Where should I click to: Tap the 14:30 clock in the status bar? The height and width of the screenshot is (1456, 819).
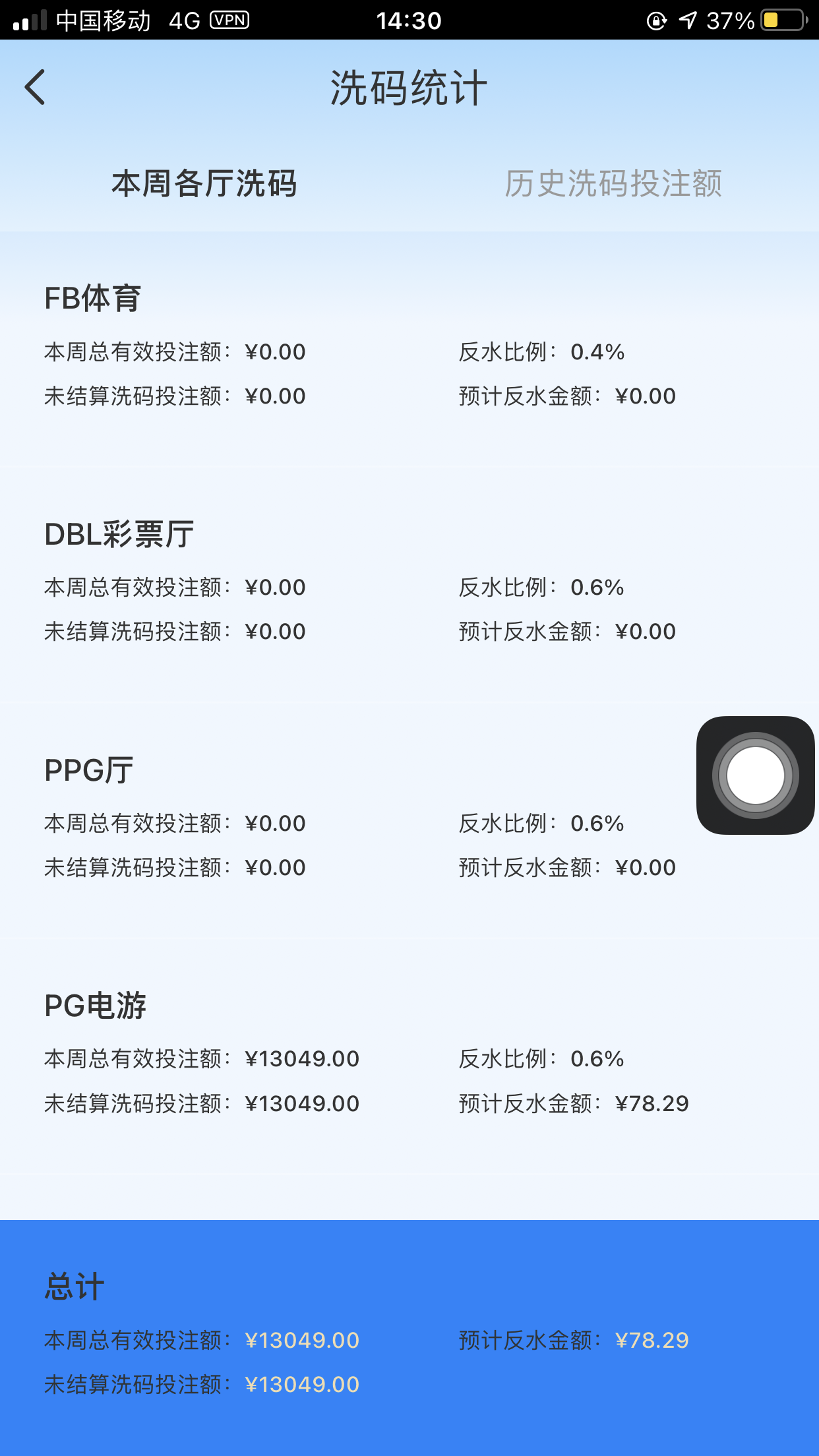point(409,20)
